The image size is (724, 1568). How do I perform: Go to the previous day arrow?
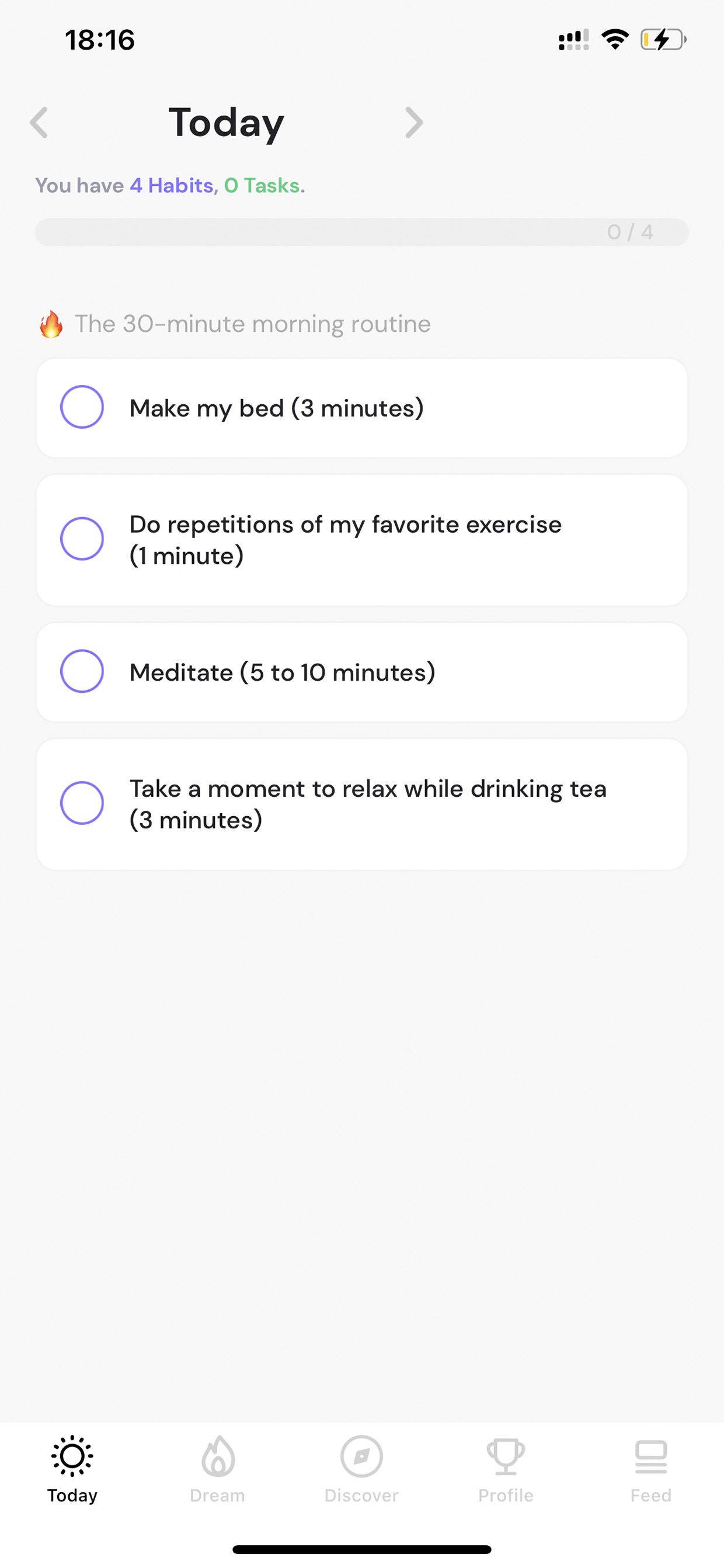click(x=39, y=122)
